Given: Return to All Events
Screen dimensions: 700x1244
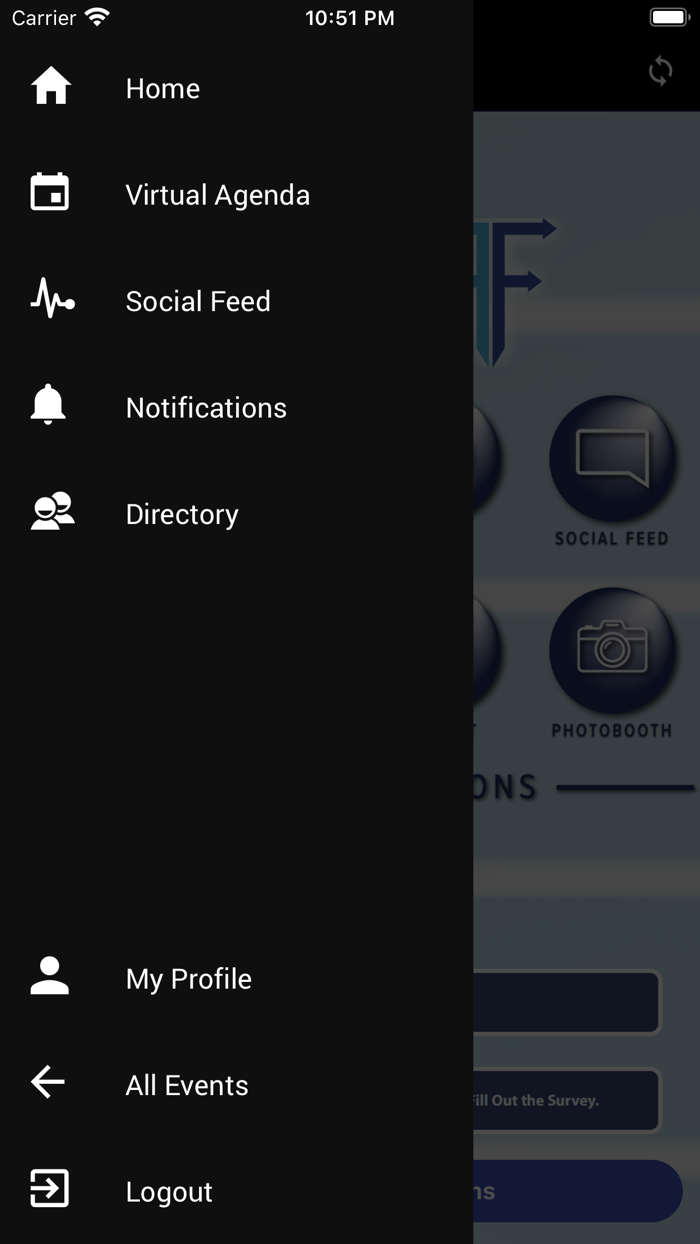Looking at the screenshot, I should pos(186,1085).
